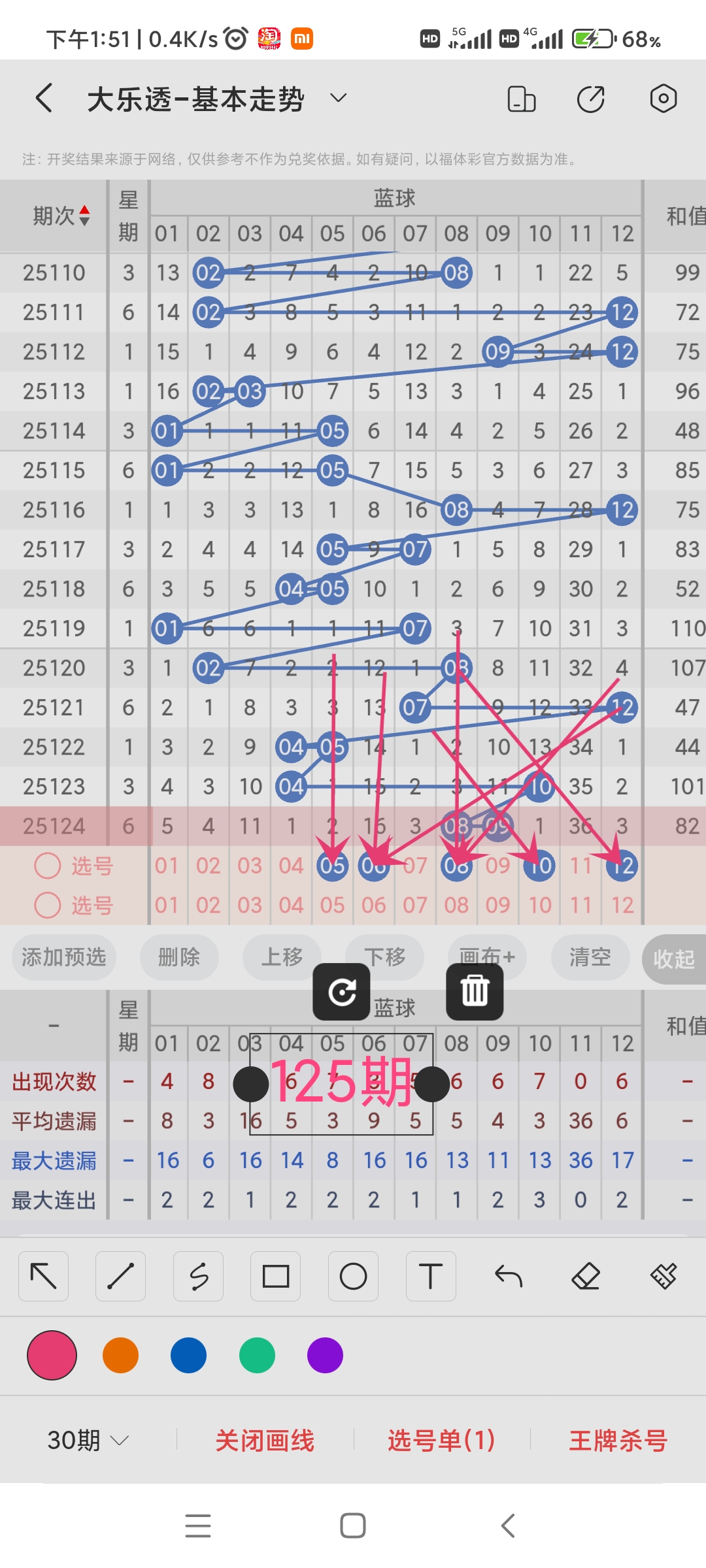Tap 清空 to clear all selections

pos(590,958)
